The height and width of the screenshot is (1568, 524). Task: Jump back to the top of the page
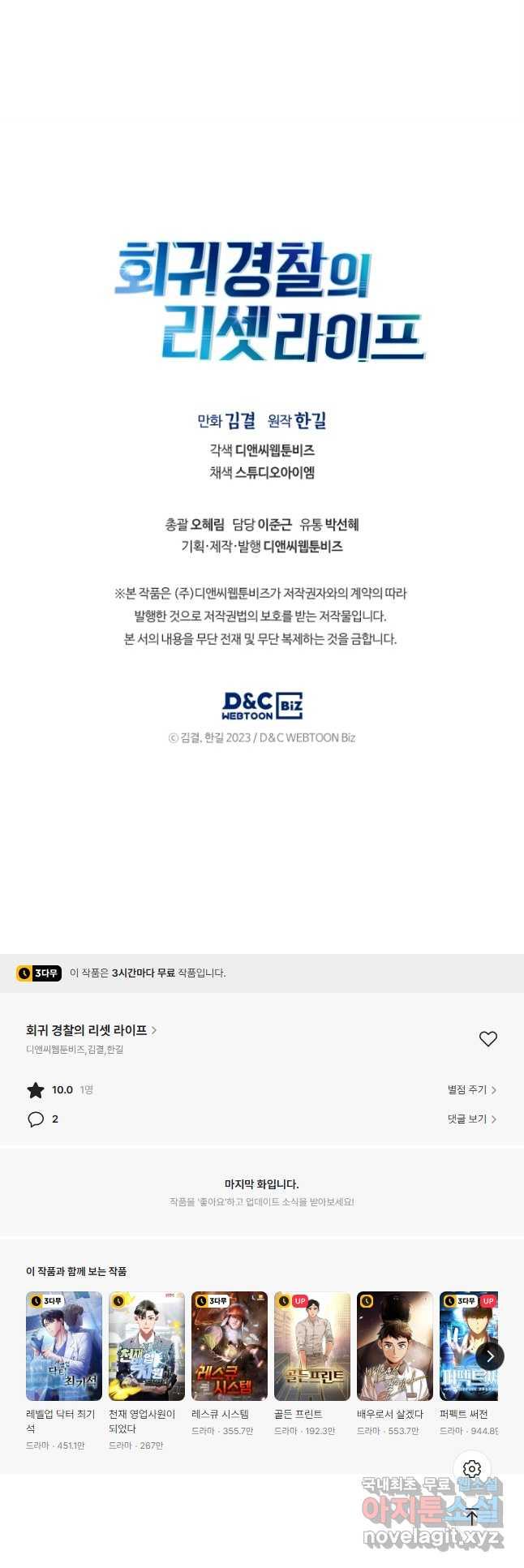[x=472, y=1517]
